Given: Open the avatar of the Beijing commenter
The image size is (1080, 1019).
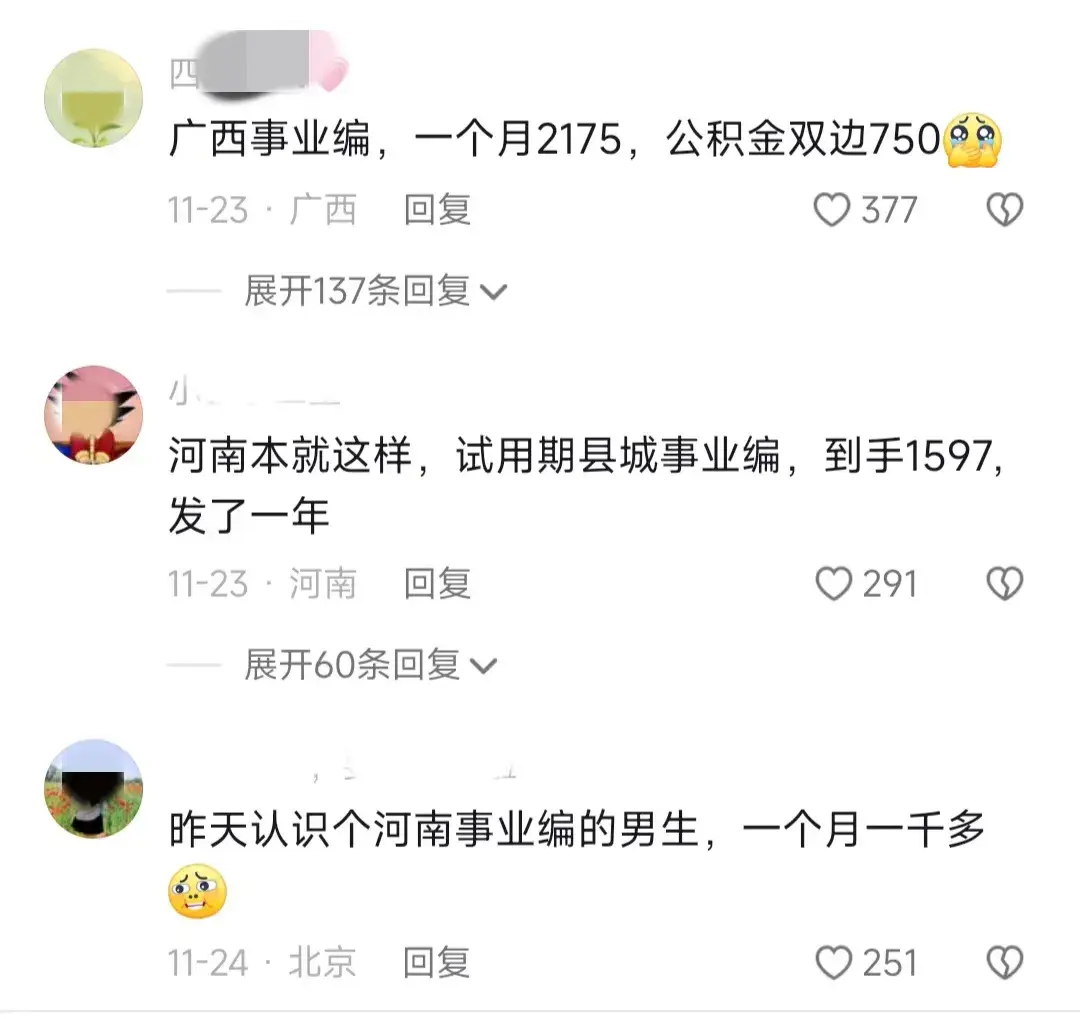Looking at the screenshot, I should [94, 788].
